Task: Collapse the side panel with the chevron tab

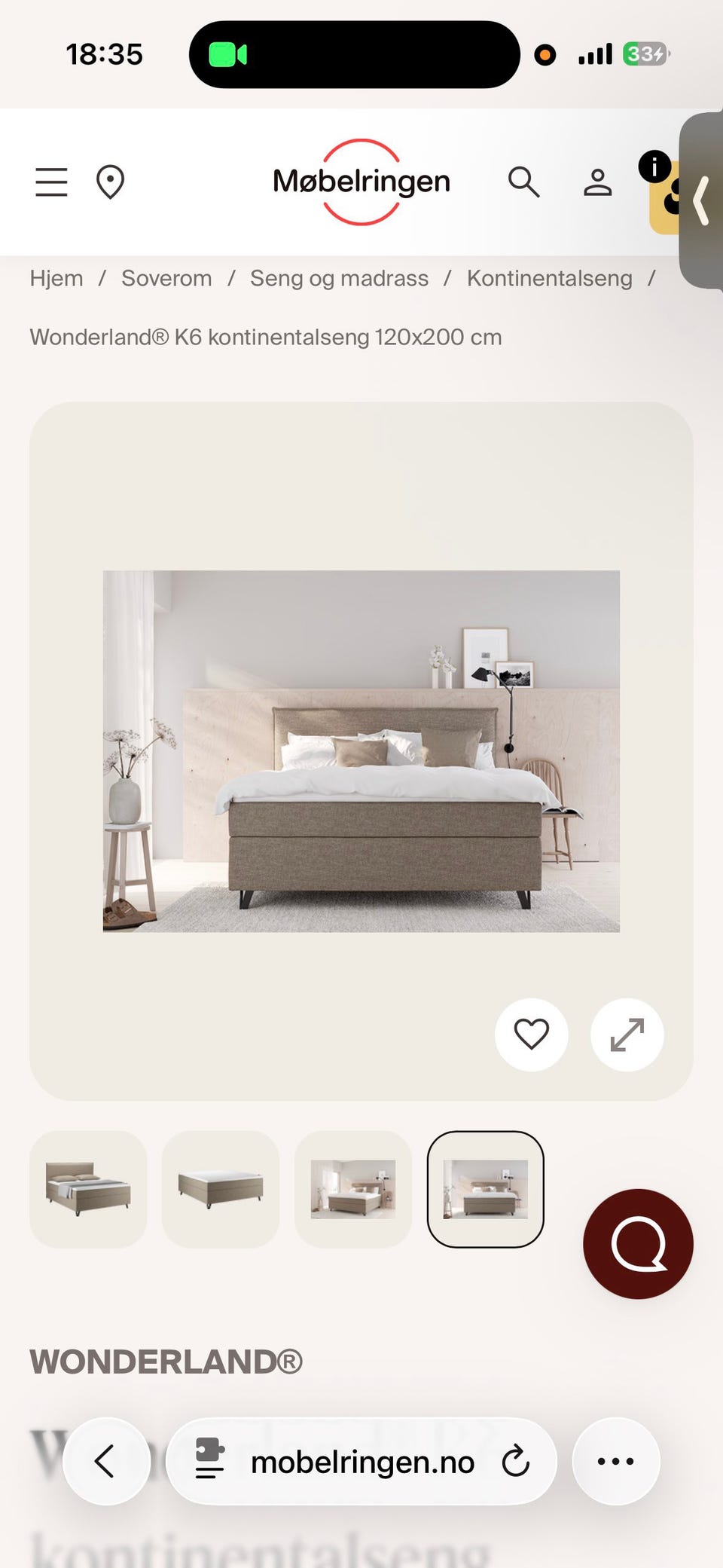Action: [700, 202]
